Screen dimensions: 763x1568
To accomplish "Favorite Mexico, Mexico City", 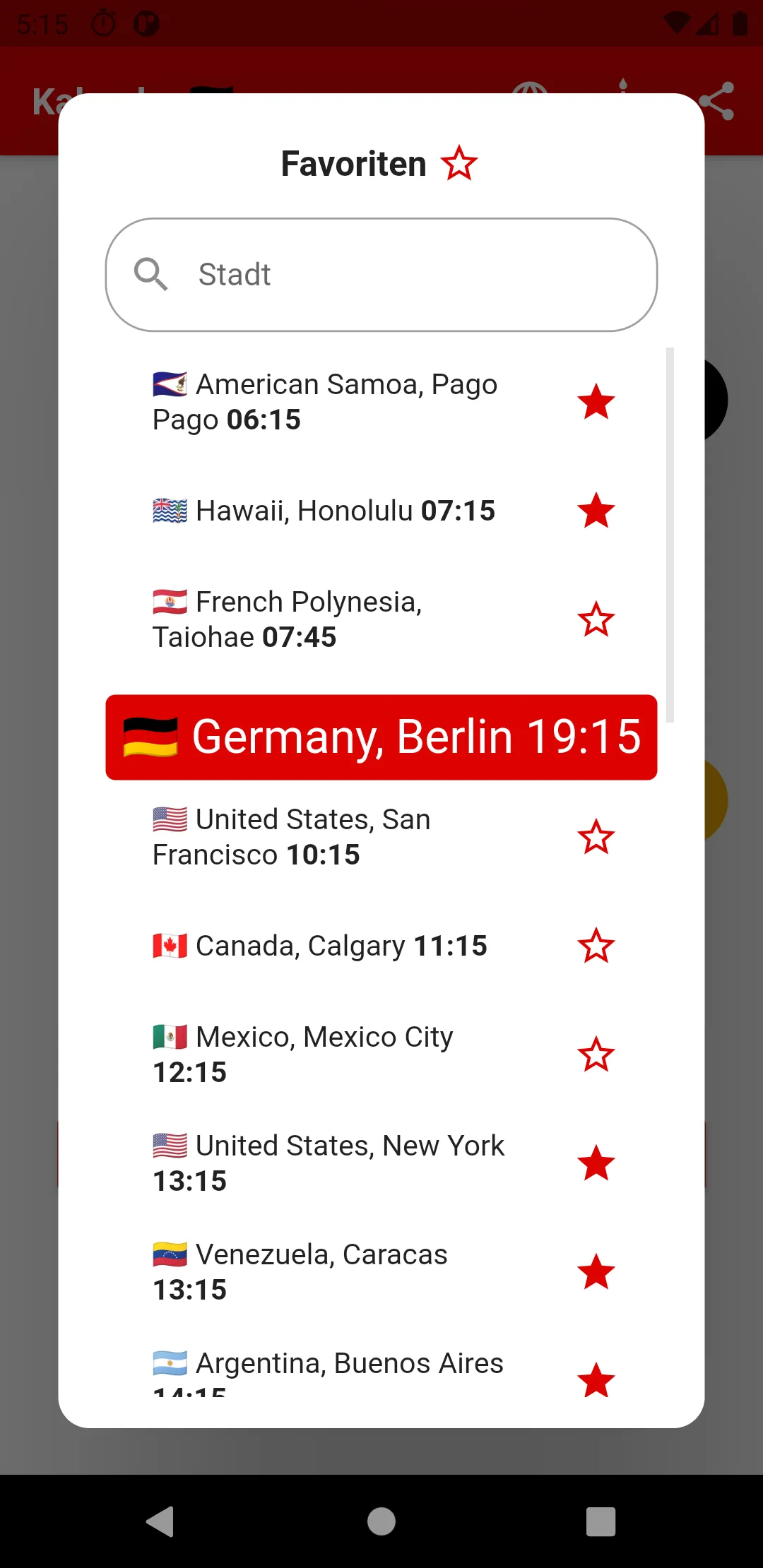I will [597, 1054].
